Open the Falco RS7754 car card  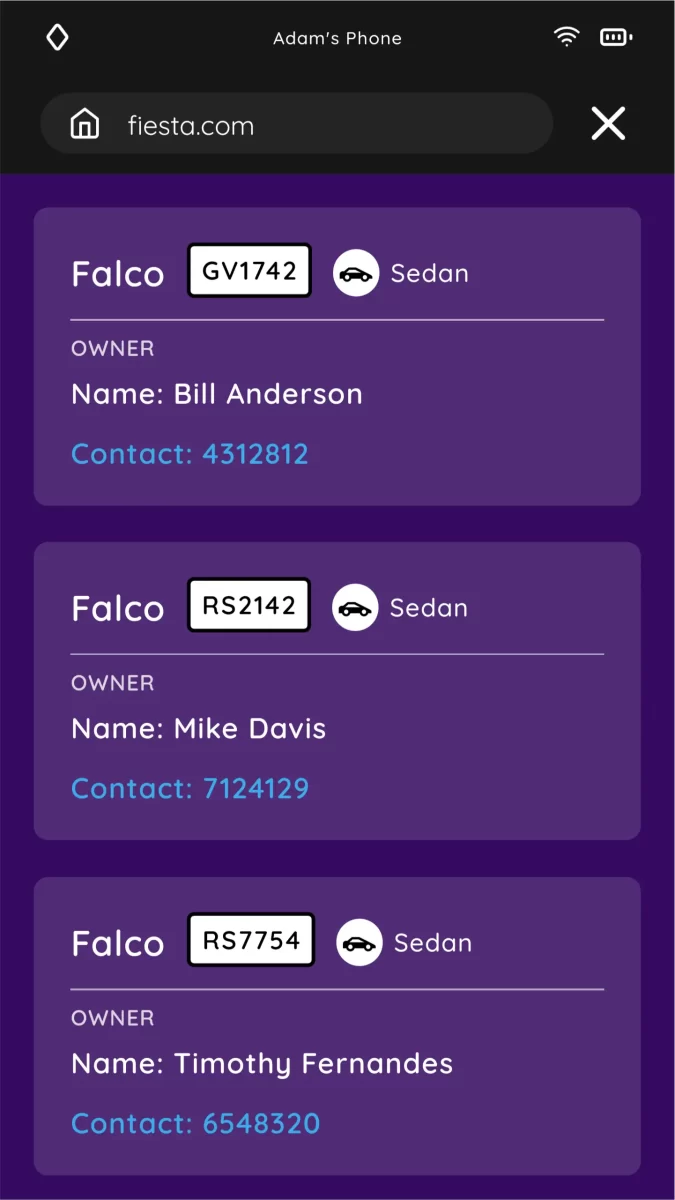337,942
